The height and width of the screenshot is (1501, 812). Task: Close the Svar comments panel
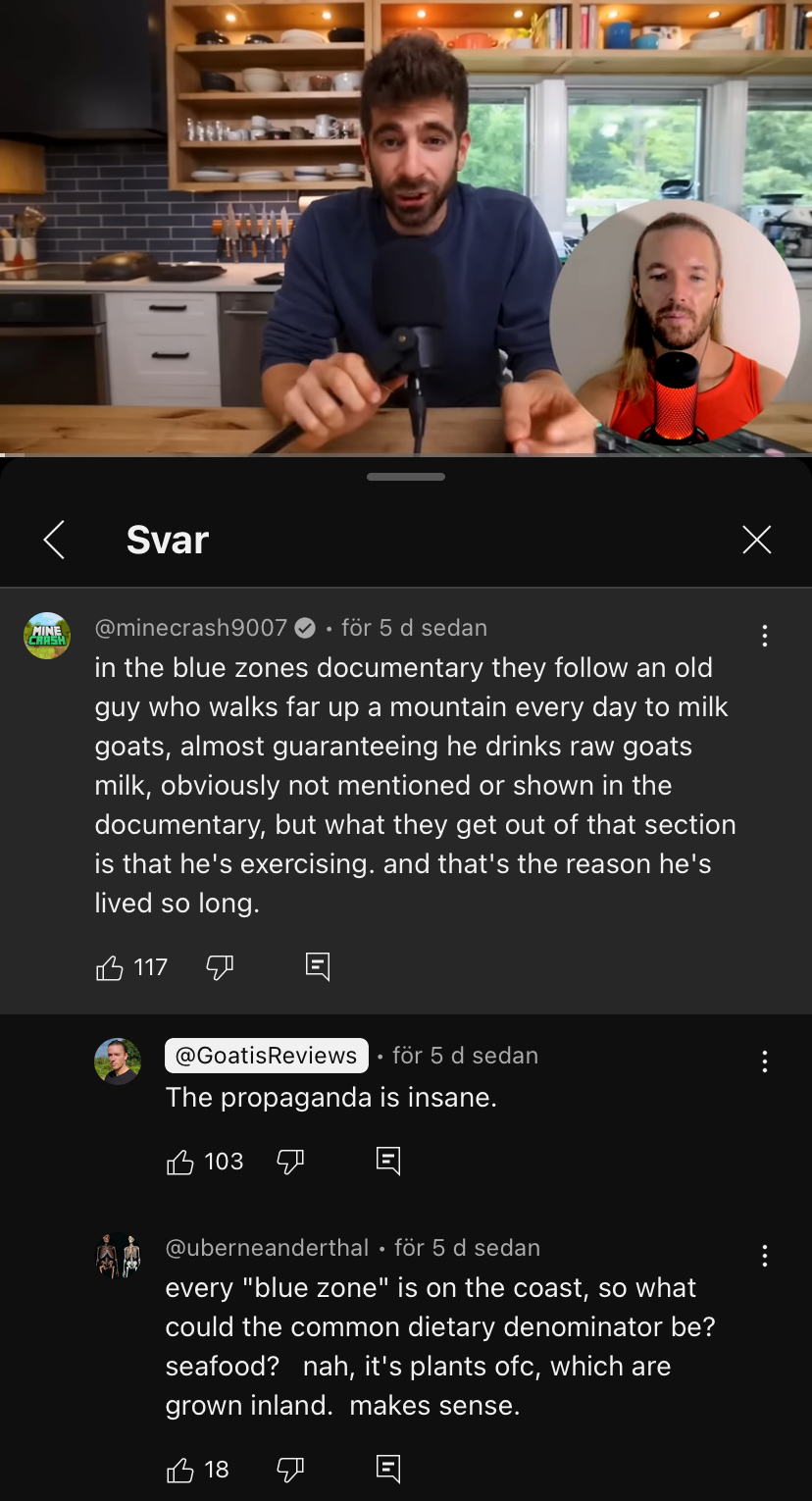756,540
